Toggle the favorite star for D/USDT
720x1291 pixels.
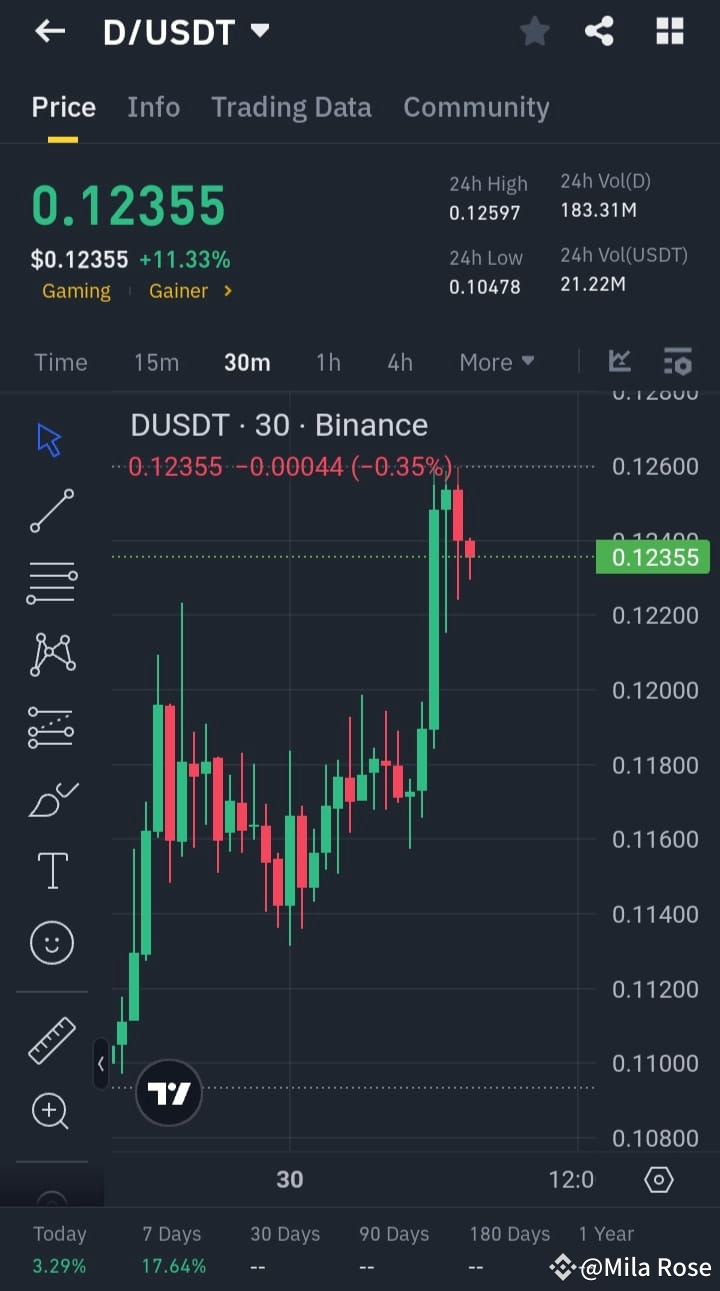pos(534,31)
